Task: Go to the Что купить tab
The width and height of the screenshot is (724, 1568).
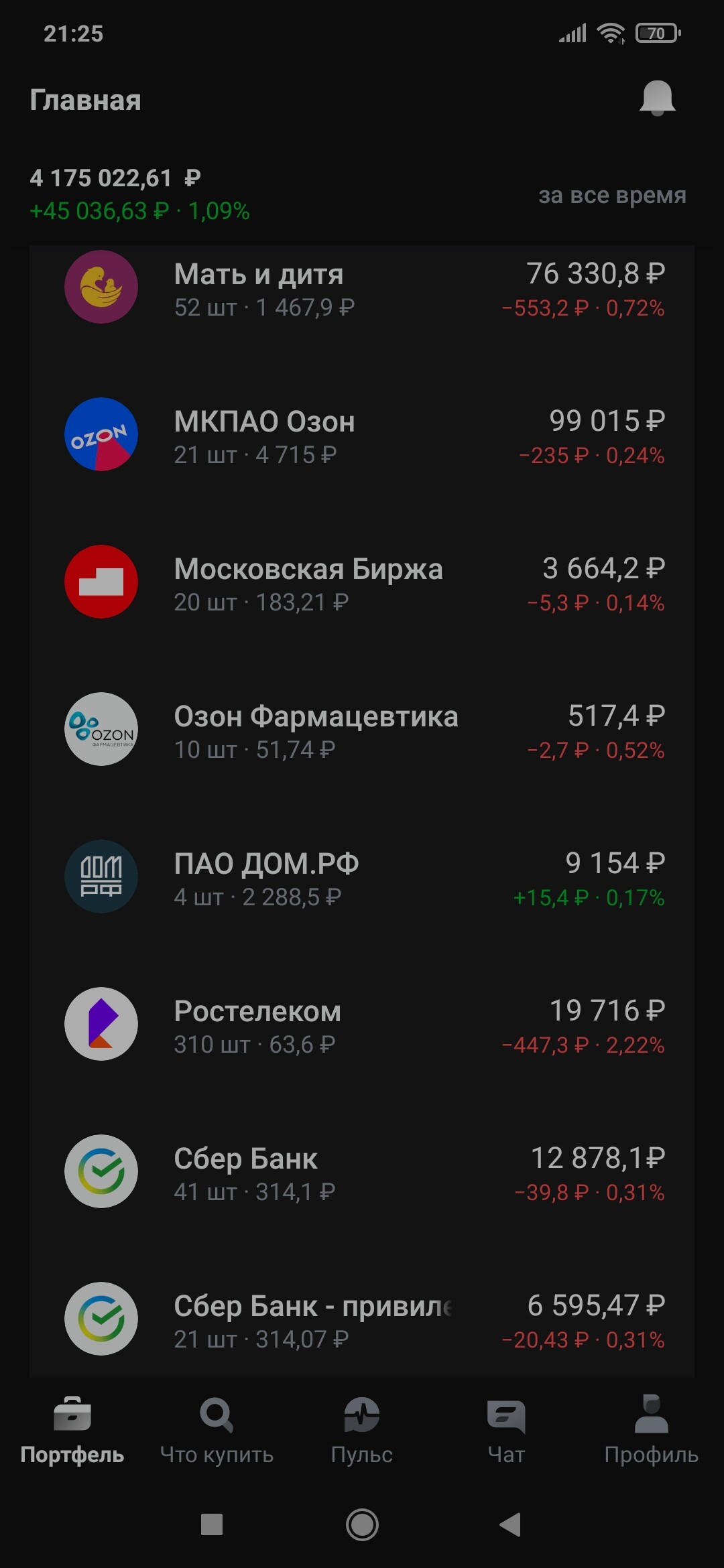Action: point(217,1429)
